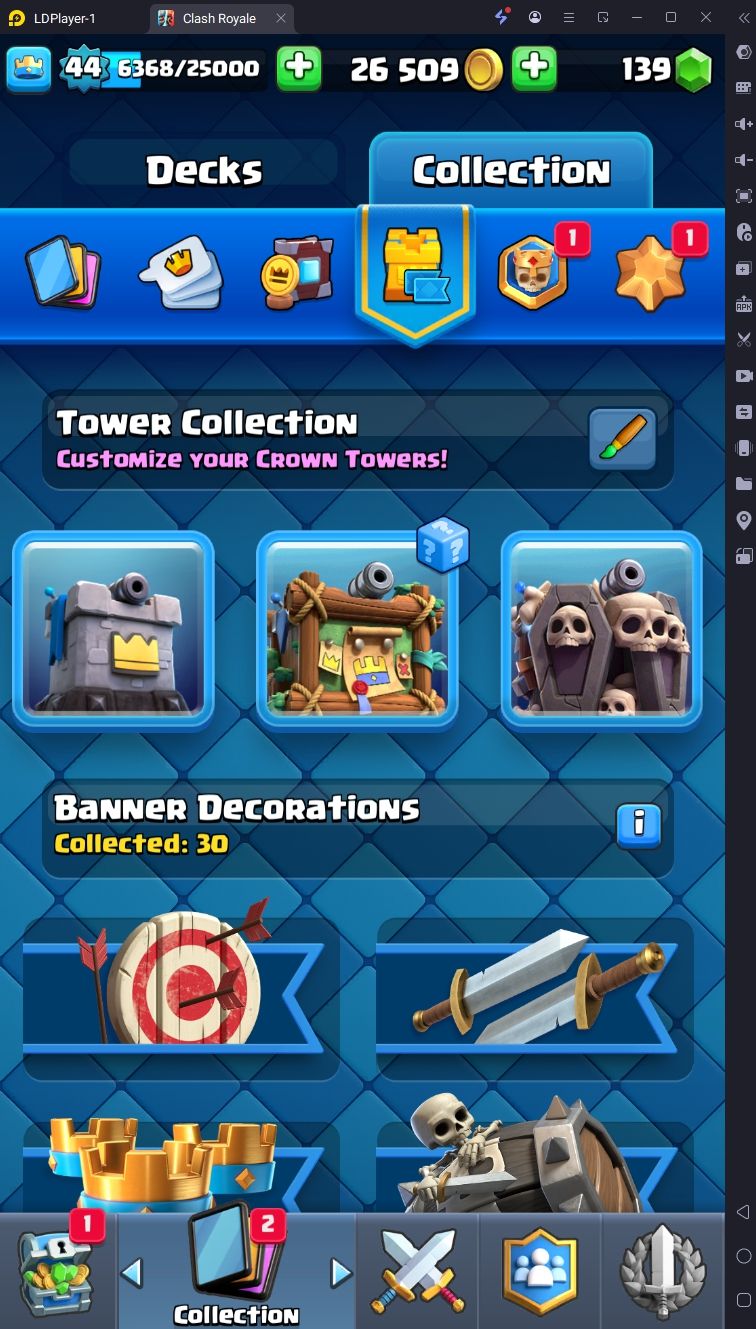This screenshot has width=756, height=1329.
Task: Tap the green plus next to gold
Action: 535,68
